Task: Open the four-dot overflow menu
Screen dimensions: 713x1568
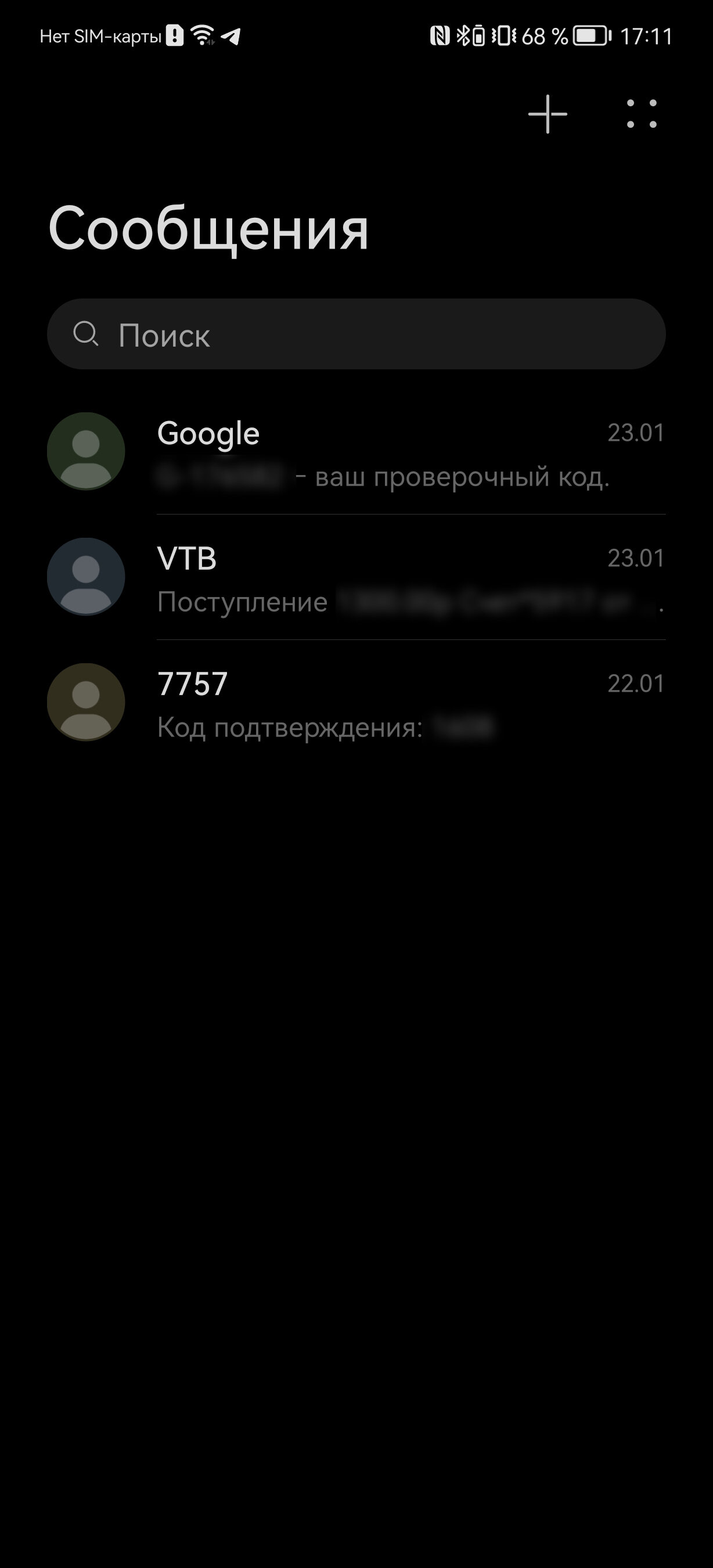Action: pos(642,114)
